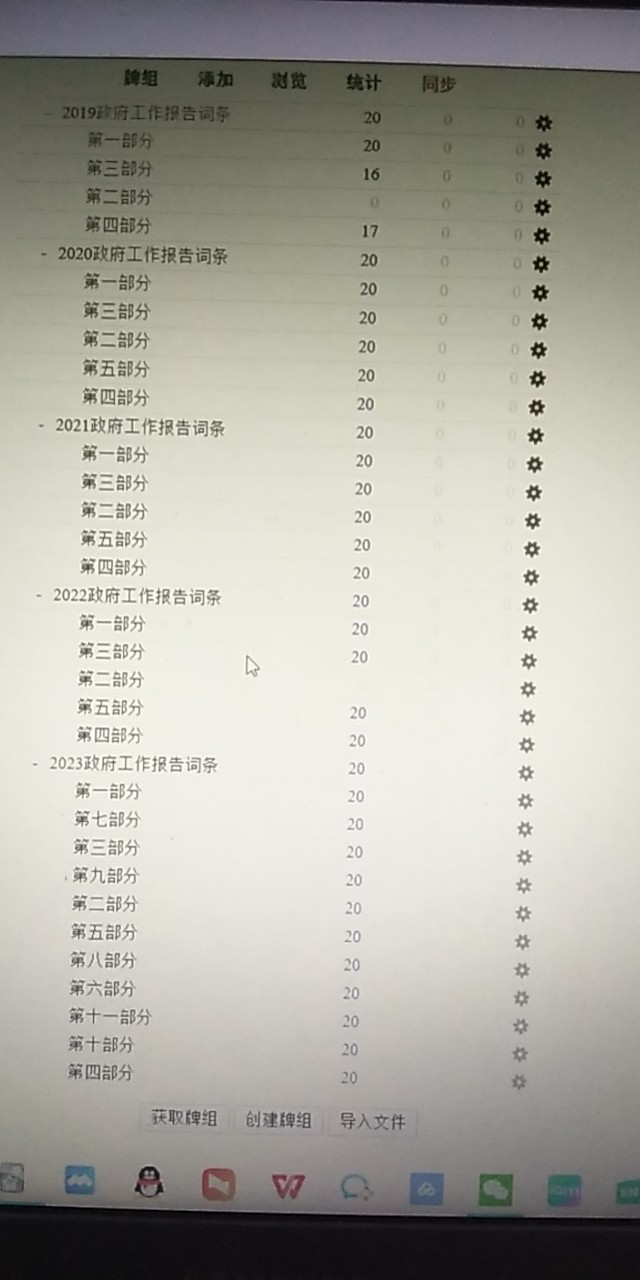Open 第七部分 under the 2023 deck
The width and height of the screenshot is (640, 1280).
(107, 820)
